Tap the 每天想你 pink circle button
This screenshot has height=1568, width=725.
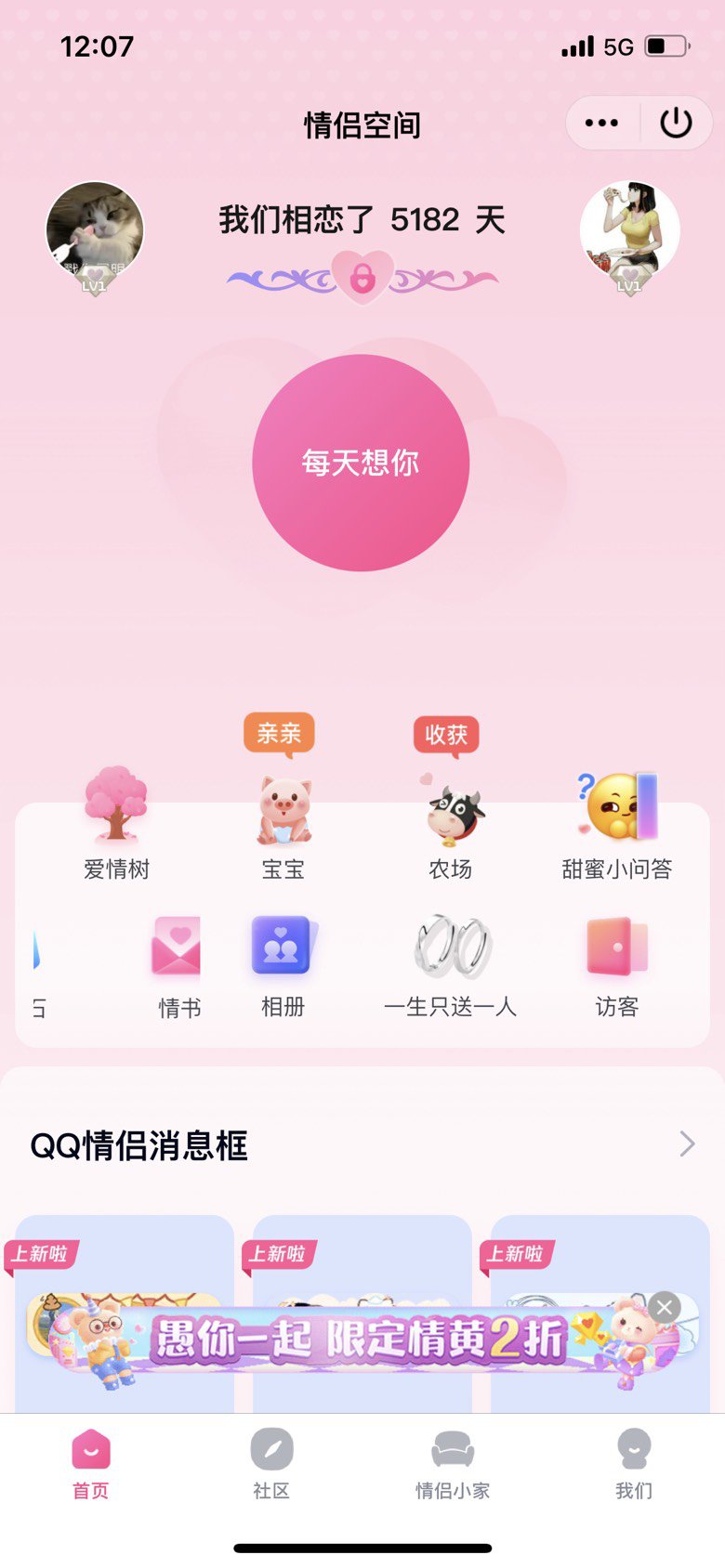[361, 463]
